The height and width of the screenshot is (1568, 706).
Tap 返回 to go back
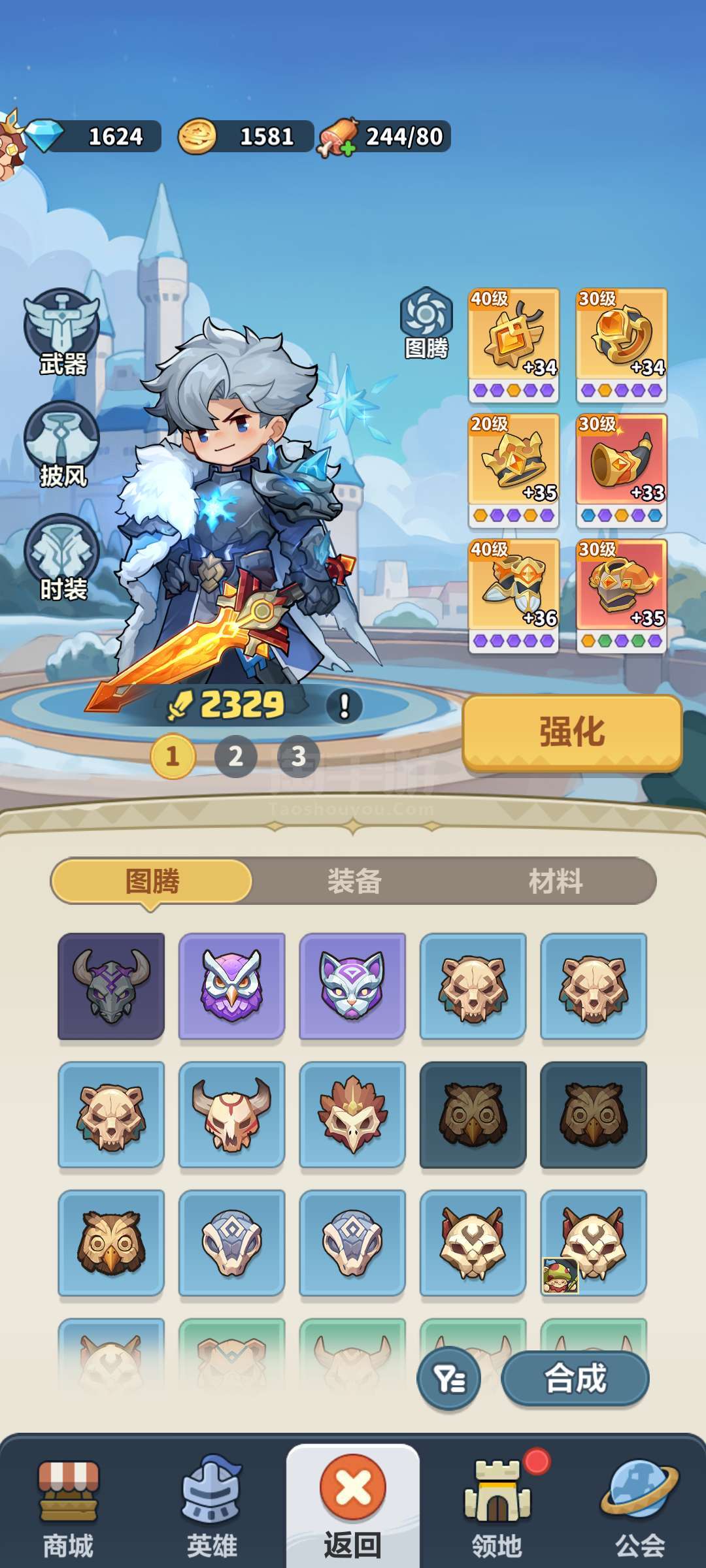[x=353, y=1505]
